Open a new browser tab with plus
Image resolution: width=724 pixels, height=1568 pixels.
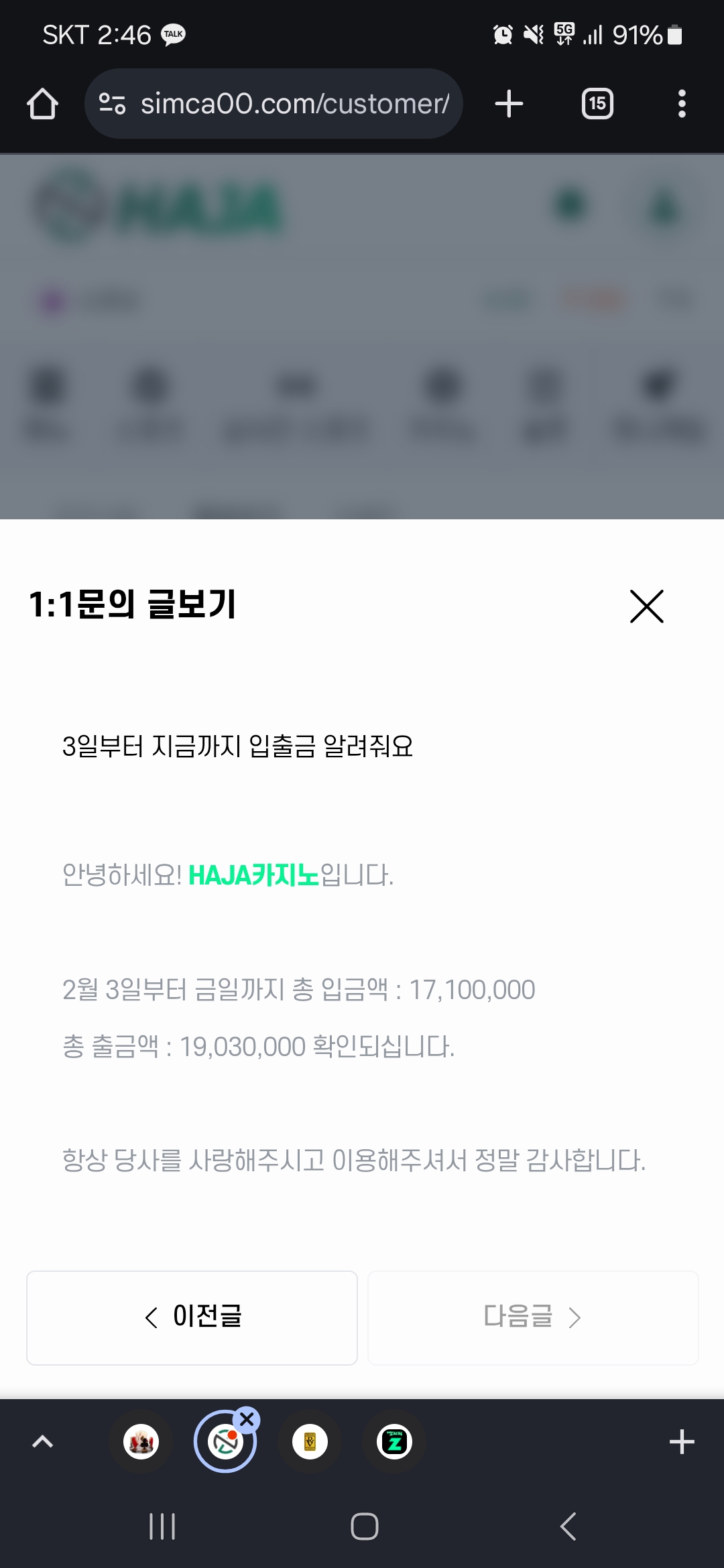tap(509, 104)
